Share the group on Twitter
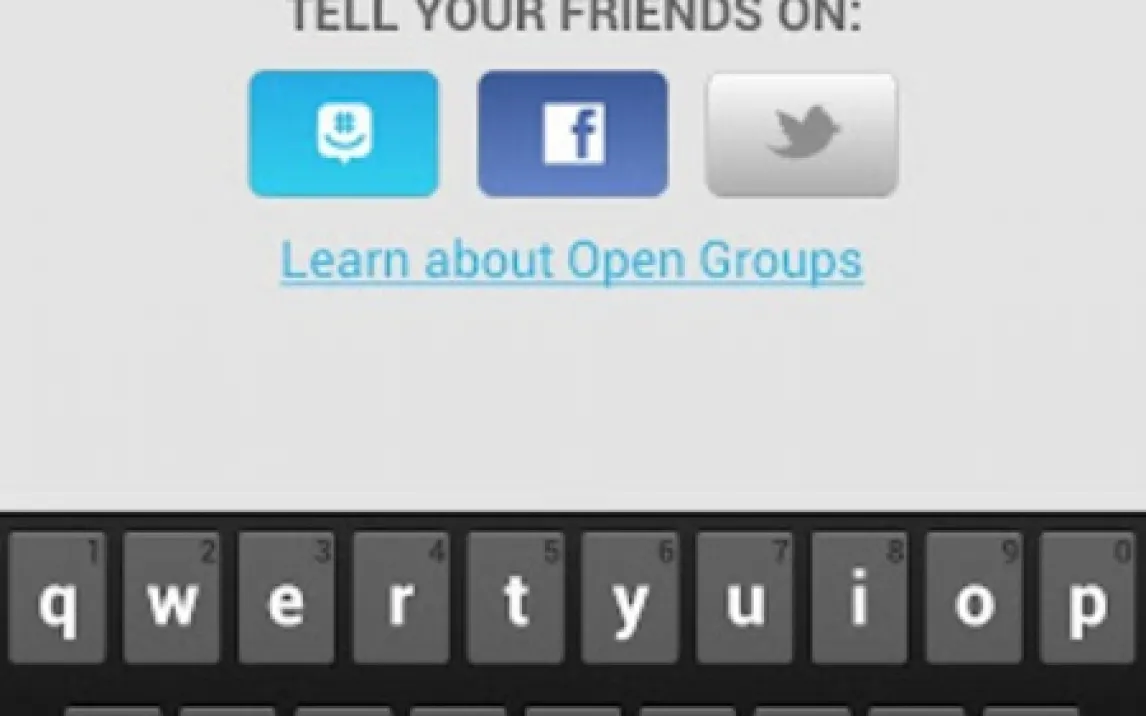 coord(802,134)
